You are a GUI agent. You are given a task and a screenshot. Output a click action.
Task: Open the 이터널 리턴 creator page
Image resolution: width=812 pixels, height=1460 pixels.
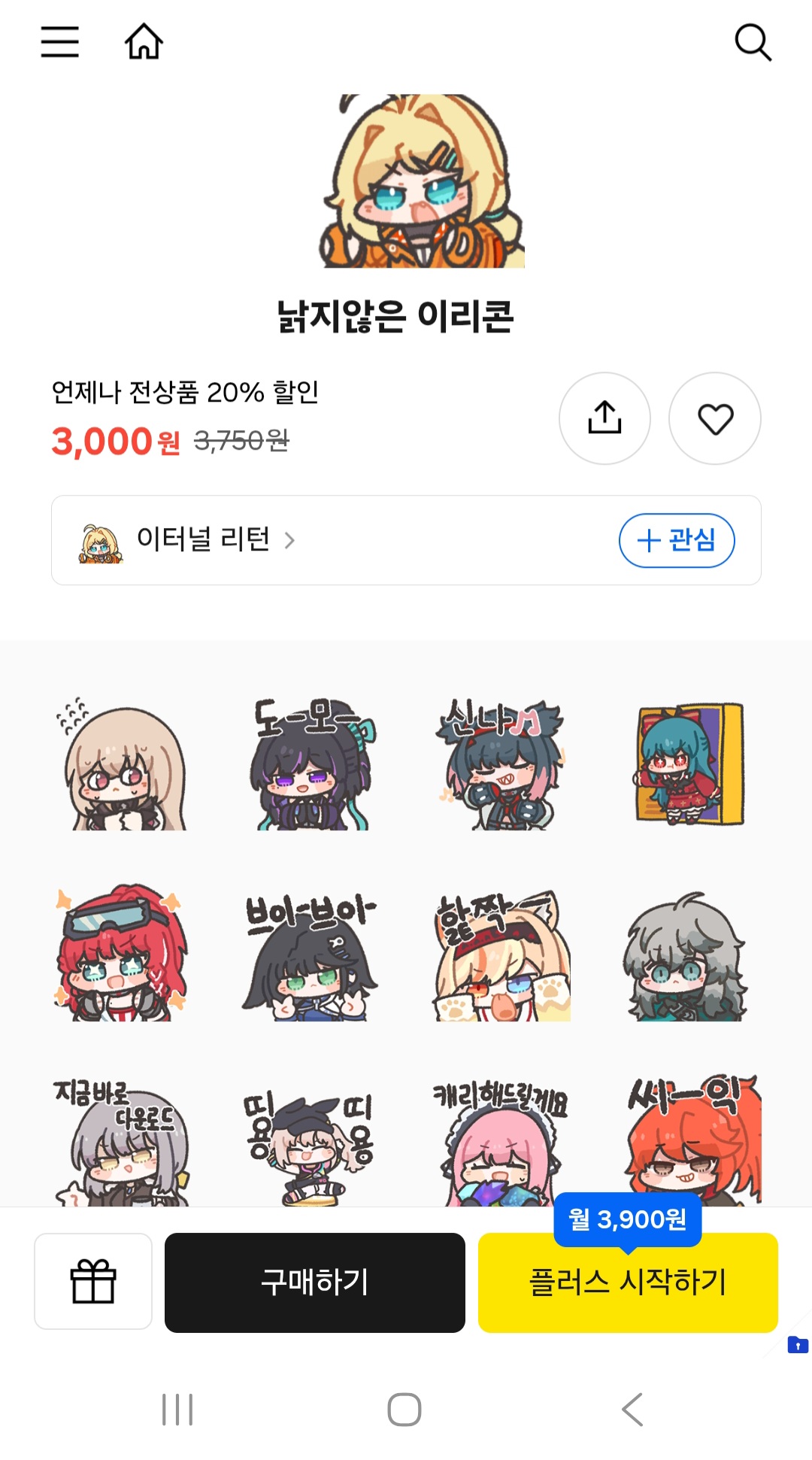[x=203, y=540]
